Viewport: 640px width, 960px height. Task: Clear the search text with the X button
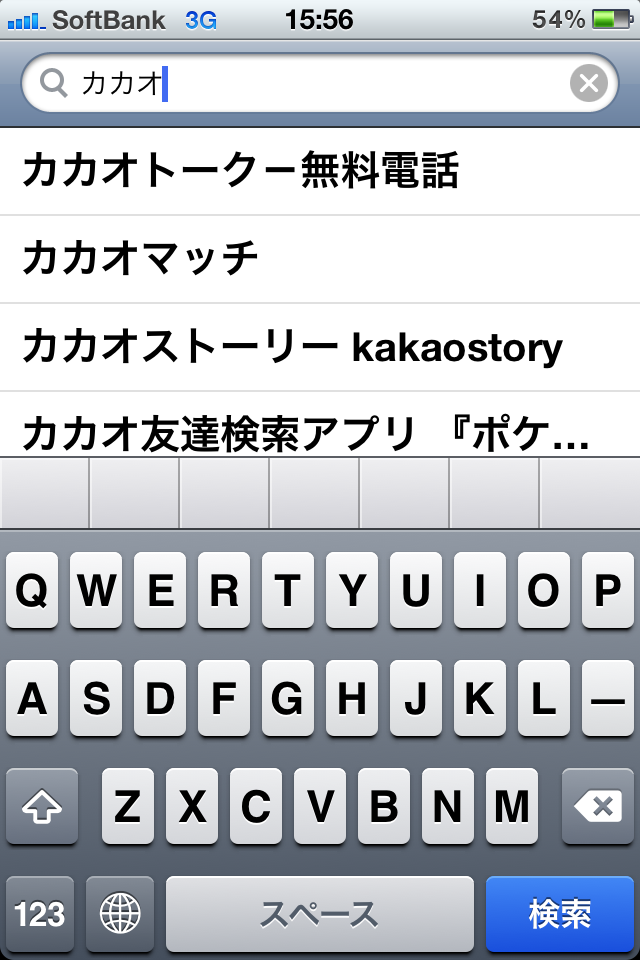pyautogui.click(x=589, y=84)
